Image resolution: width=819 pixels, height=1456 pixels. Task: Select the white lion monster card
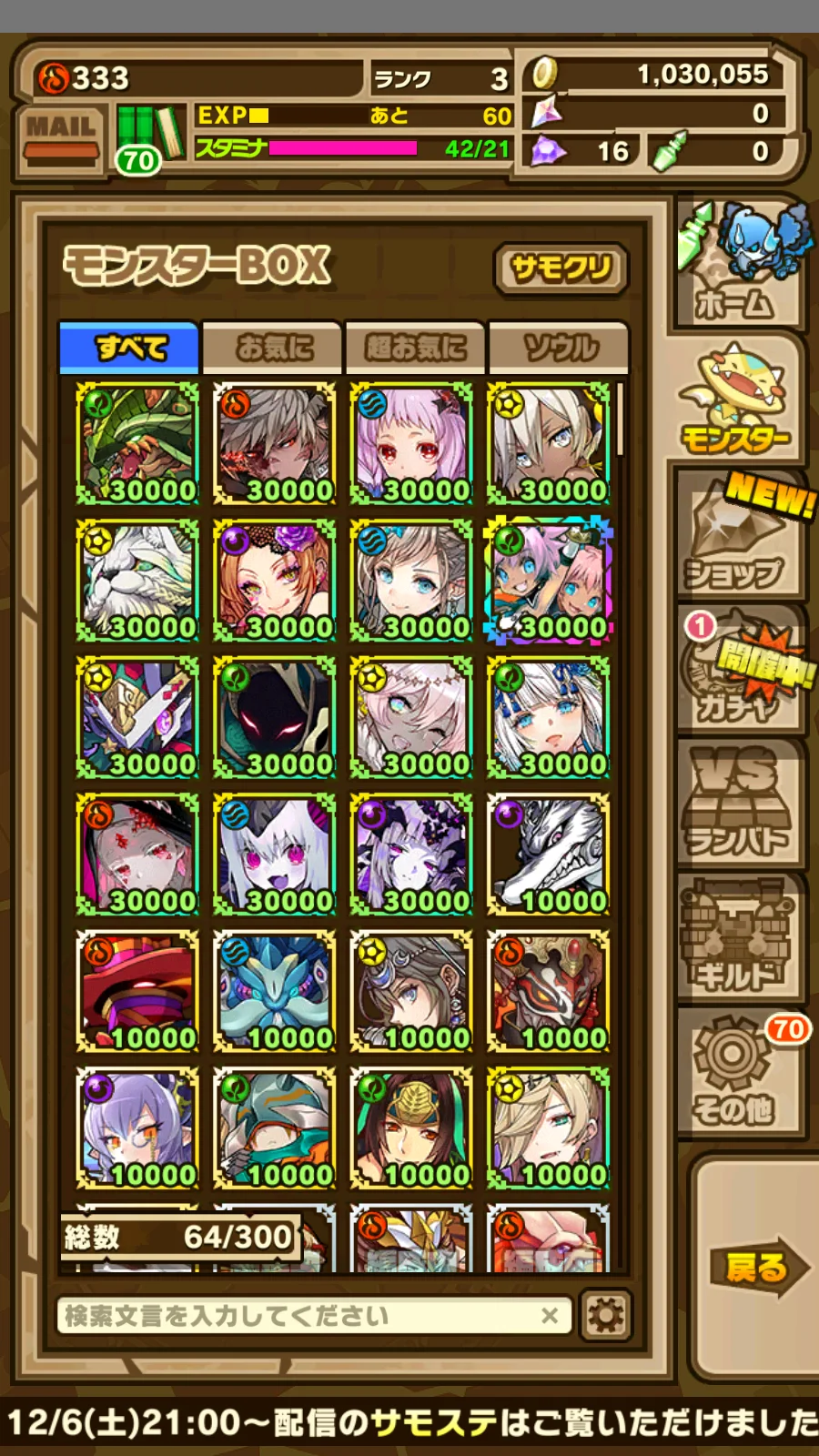(137, 581)
